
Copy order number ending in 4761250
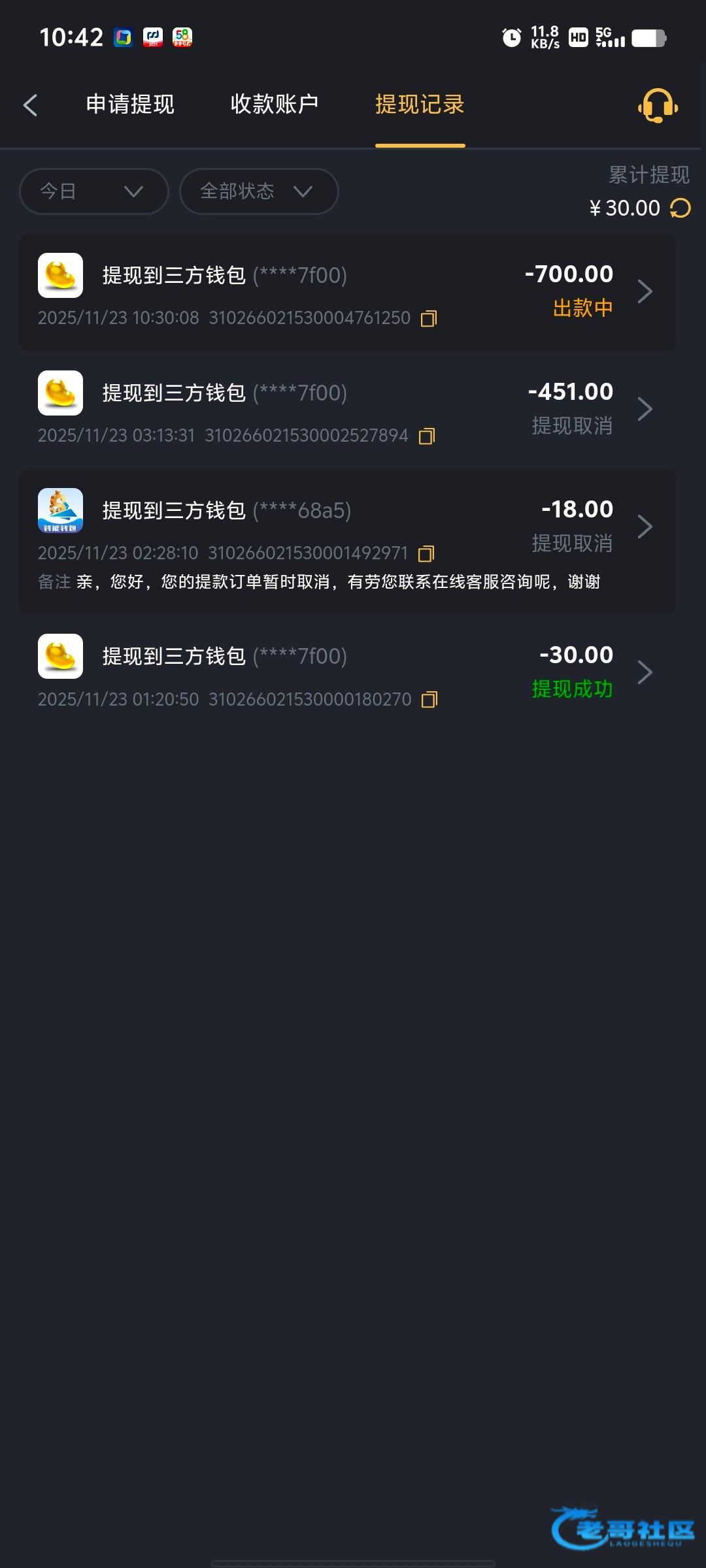coord(429,319)
